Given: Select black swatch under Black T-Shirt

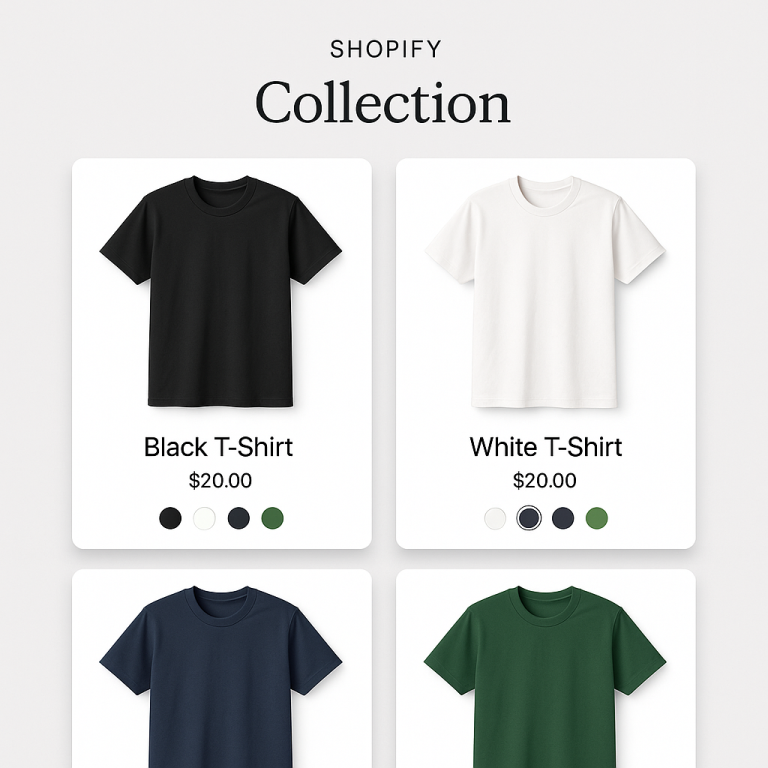Looking at the screenshot, I should [x=171, y=518].
